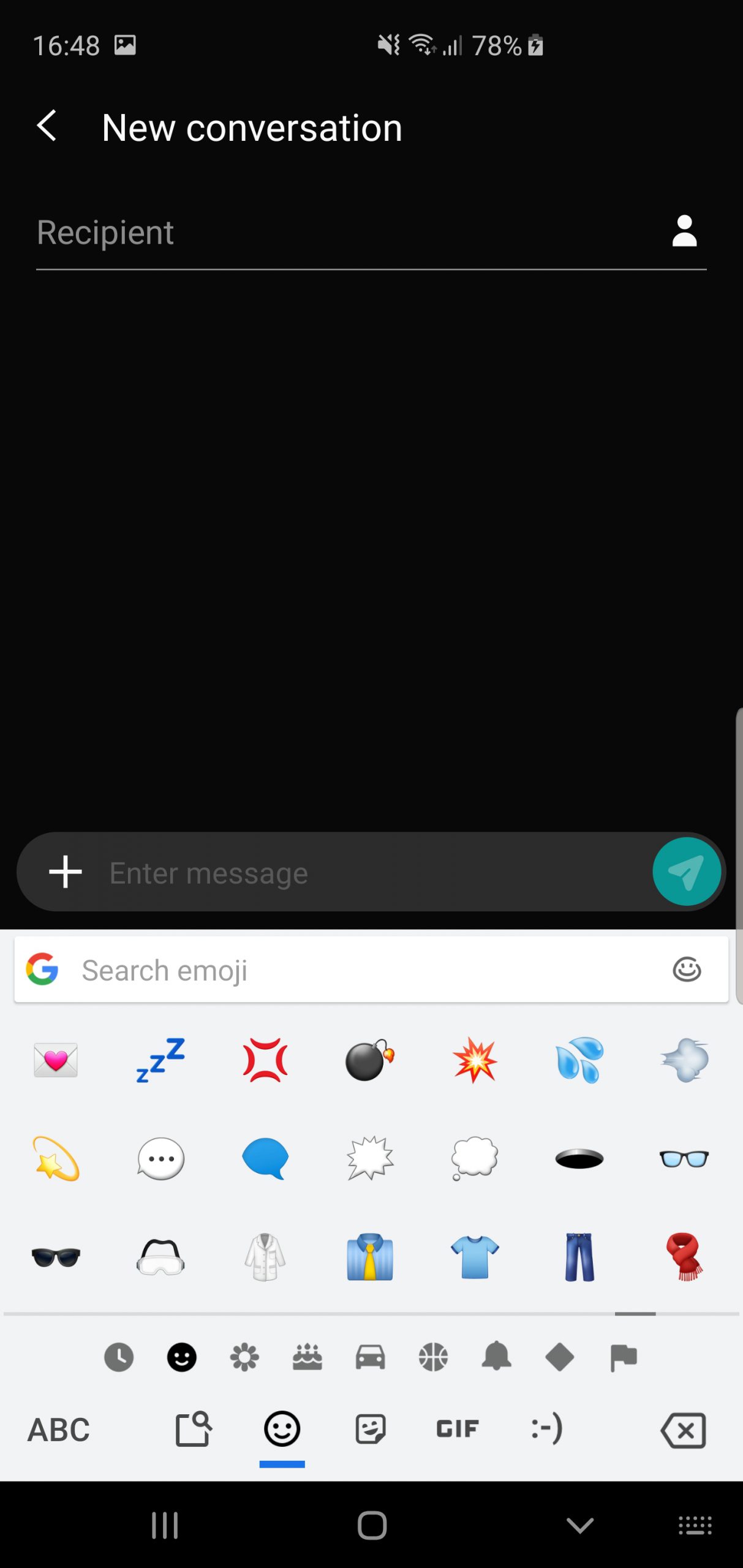Open the GIF tab
This screenshot has height=1568, width=743.
(x=457, y=1429)
